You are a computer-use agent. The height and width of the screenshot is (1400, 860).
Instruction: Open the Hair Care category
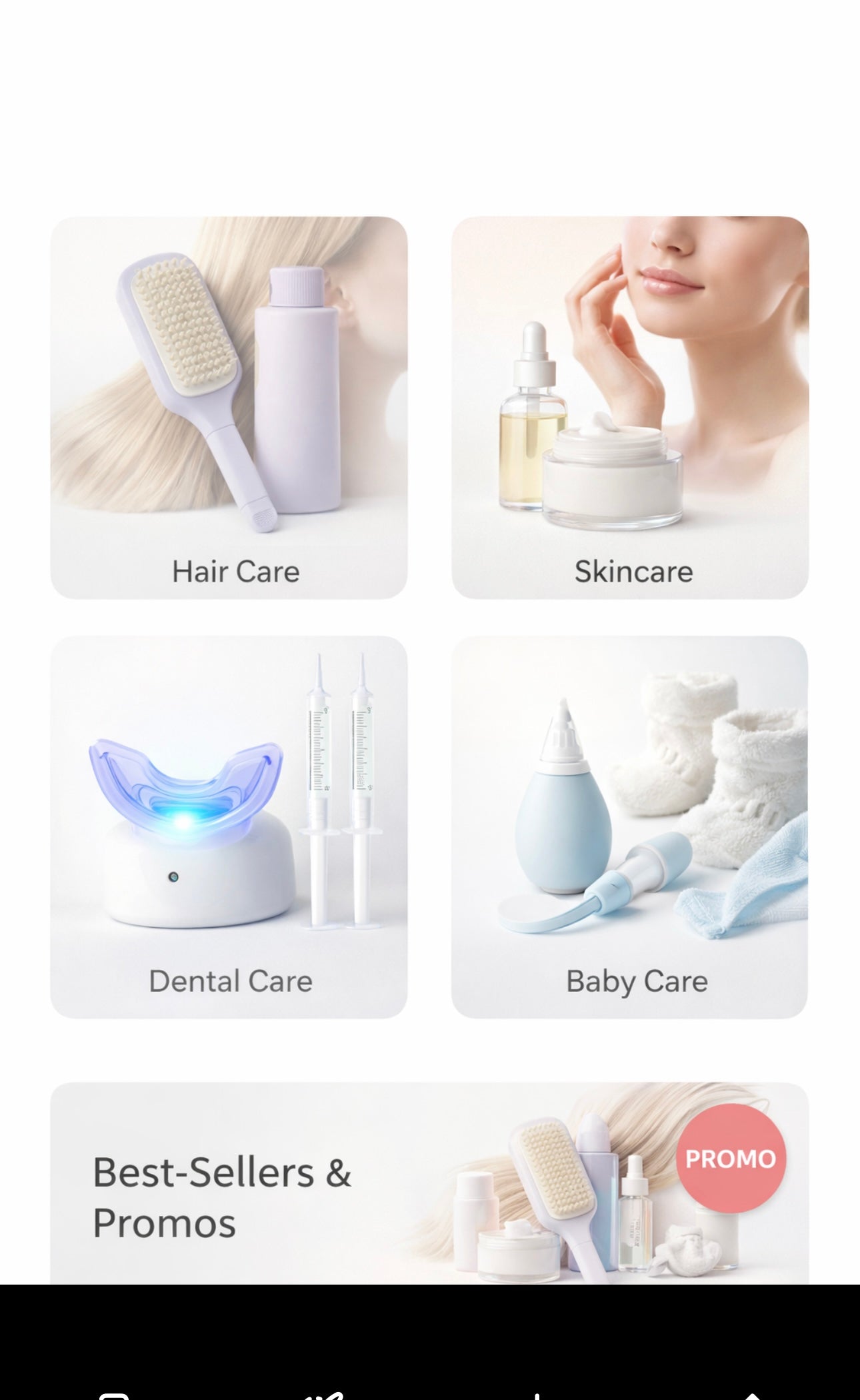tap(229, 407)
